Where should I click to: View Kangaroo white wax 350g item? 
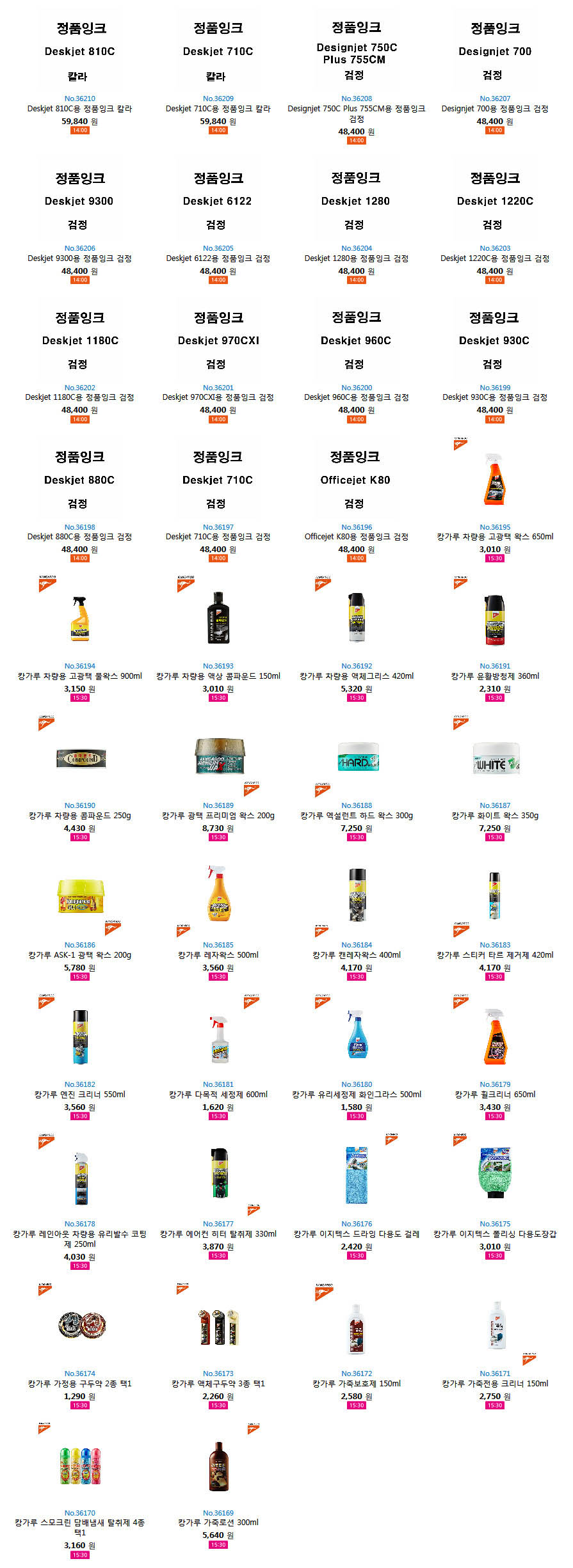pos(495,816)
